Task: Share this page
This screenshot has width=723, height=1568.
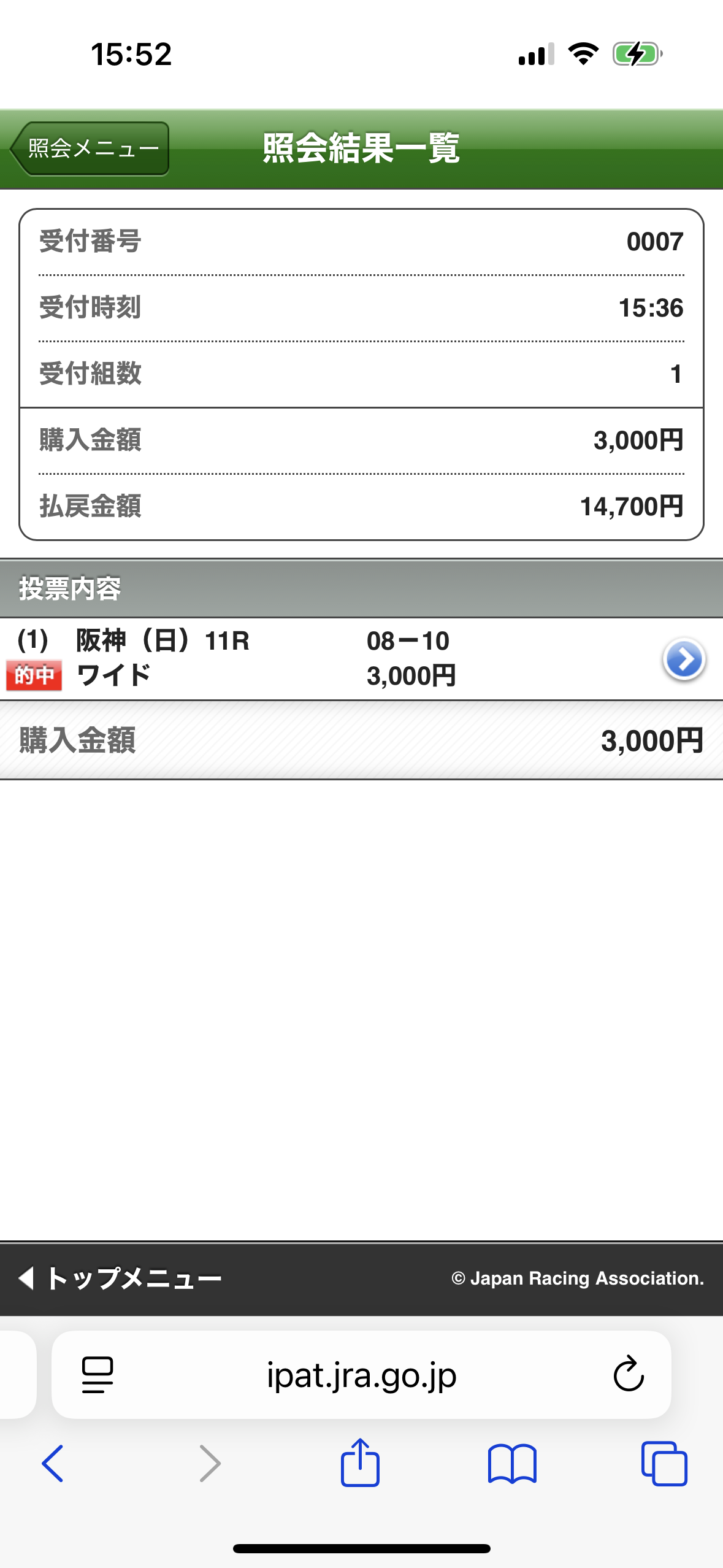Action: click(x=360, y=1462)
